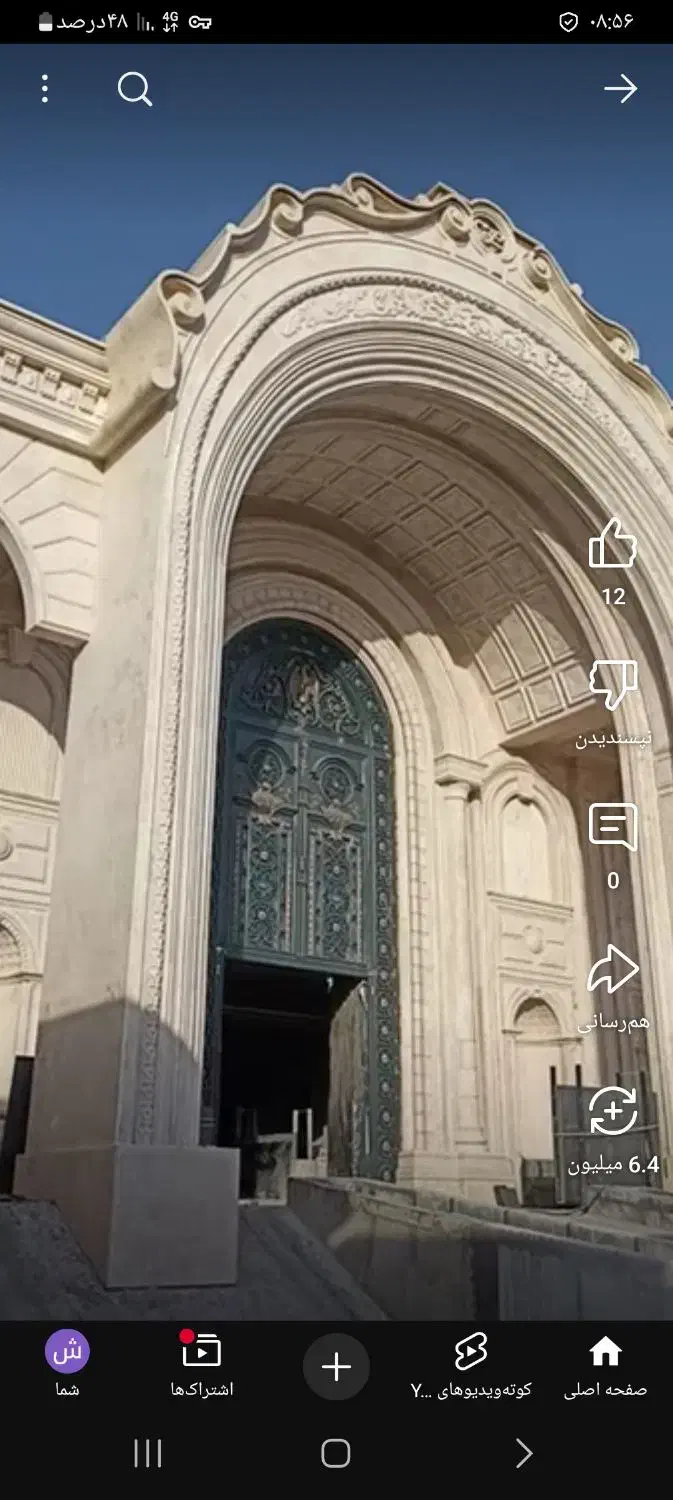Viewport: 673px width, 1500px height.
Task: Go back using the top arrow
Action: click(x=620, y=89)
